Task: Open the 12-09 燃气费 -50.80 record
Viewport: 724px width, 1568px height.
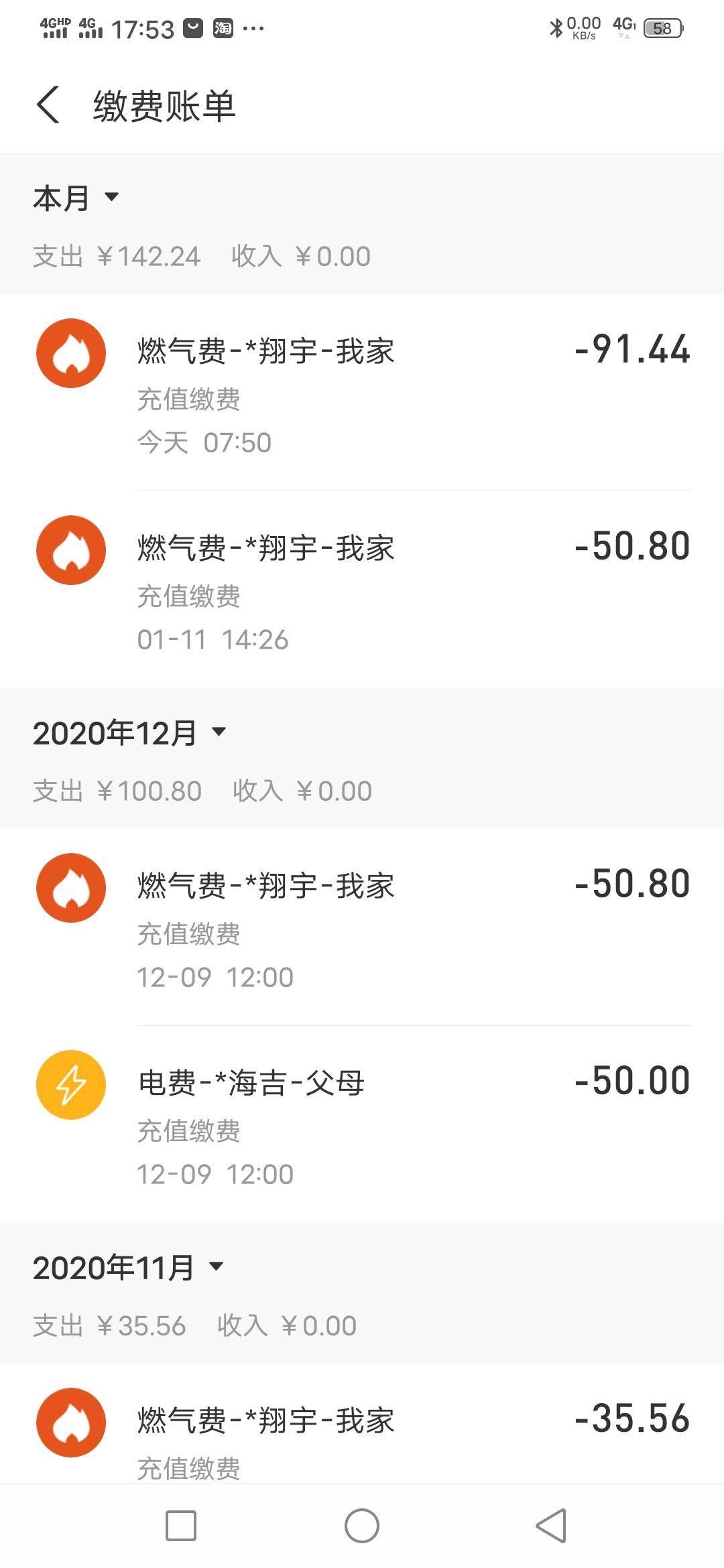Action: pyautogui.click(x=362, y=927)
